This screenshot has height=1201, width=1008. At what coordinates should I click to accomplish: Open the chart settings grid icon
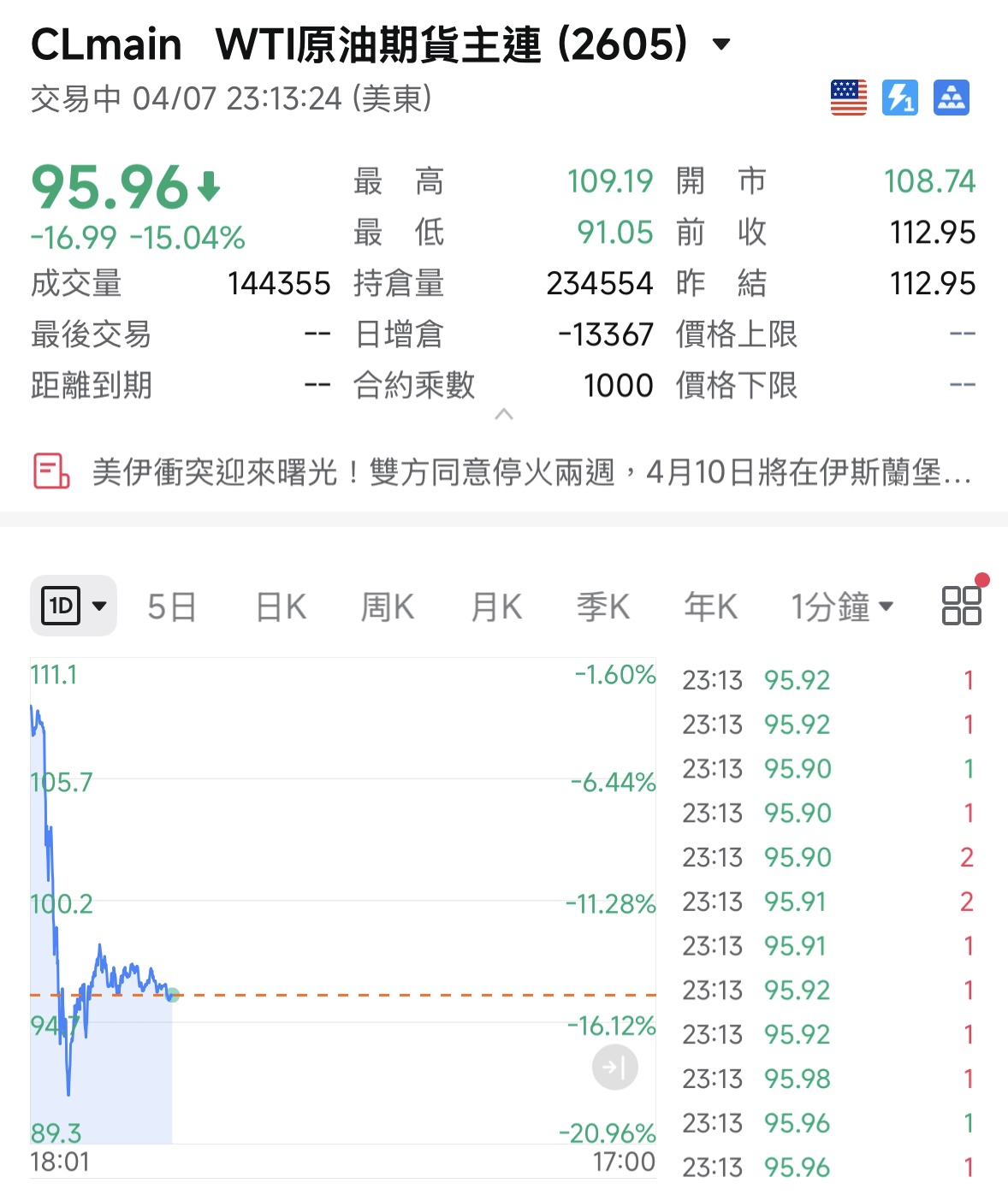[961, 606]
